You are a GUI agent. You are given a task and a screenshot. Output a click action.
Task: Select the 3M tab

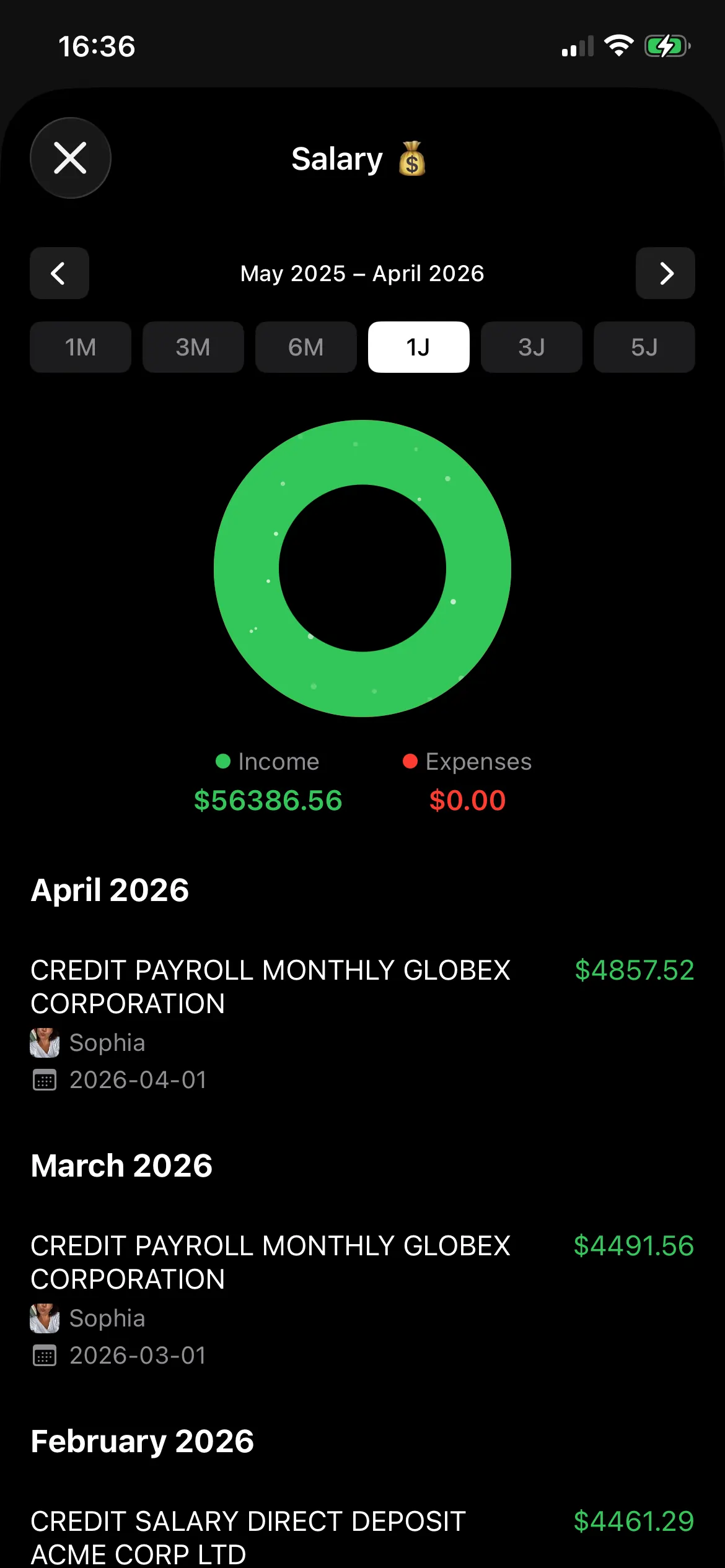tap(193, 347)
